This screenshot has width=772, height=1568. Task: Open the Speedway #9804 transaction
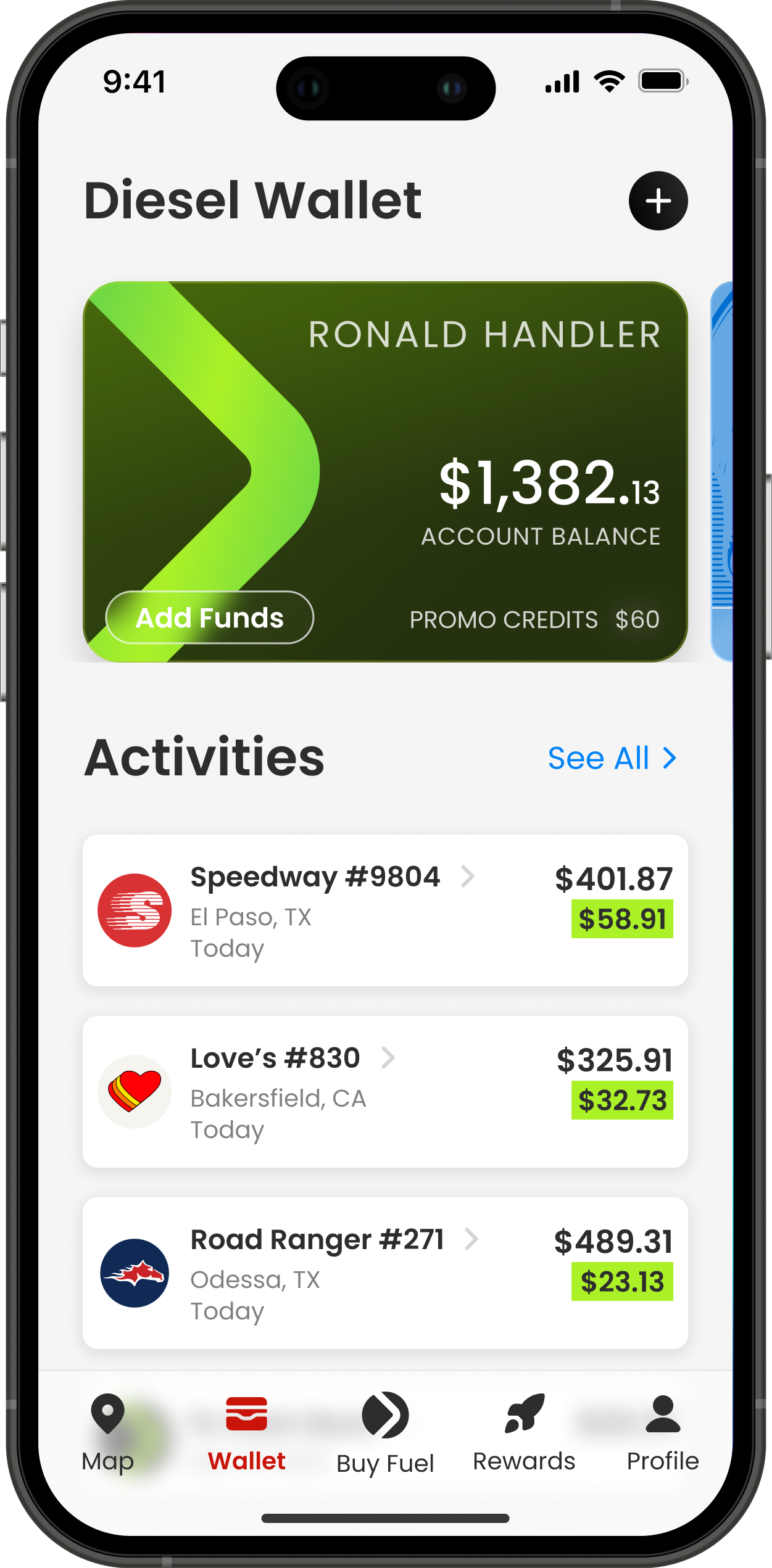(385, 910)
